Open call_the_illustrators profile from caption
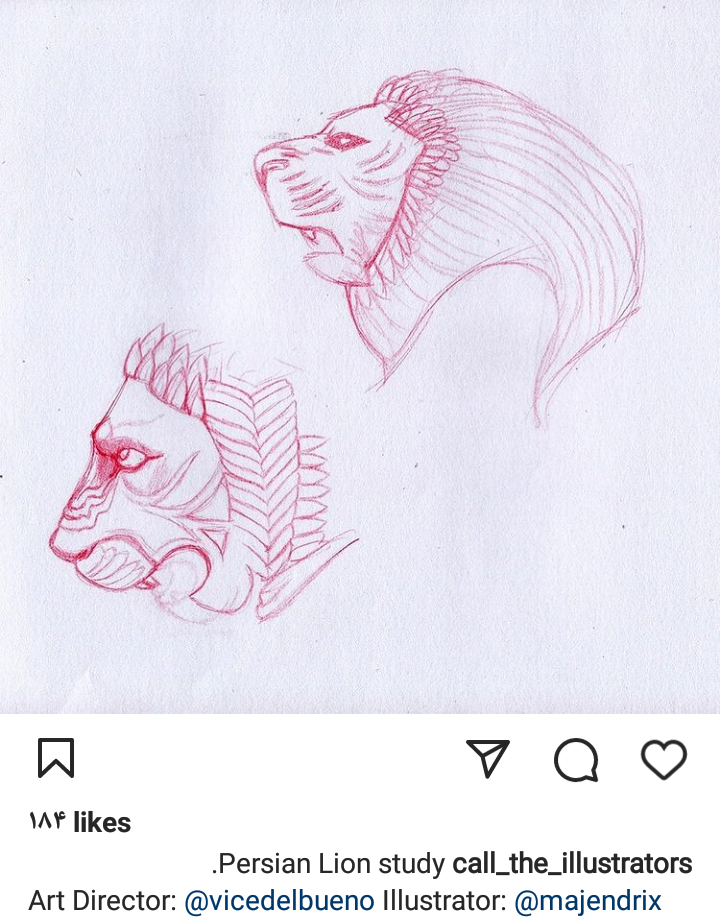Screen dimensions: 720x924 click(572, 863)
